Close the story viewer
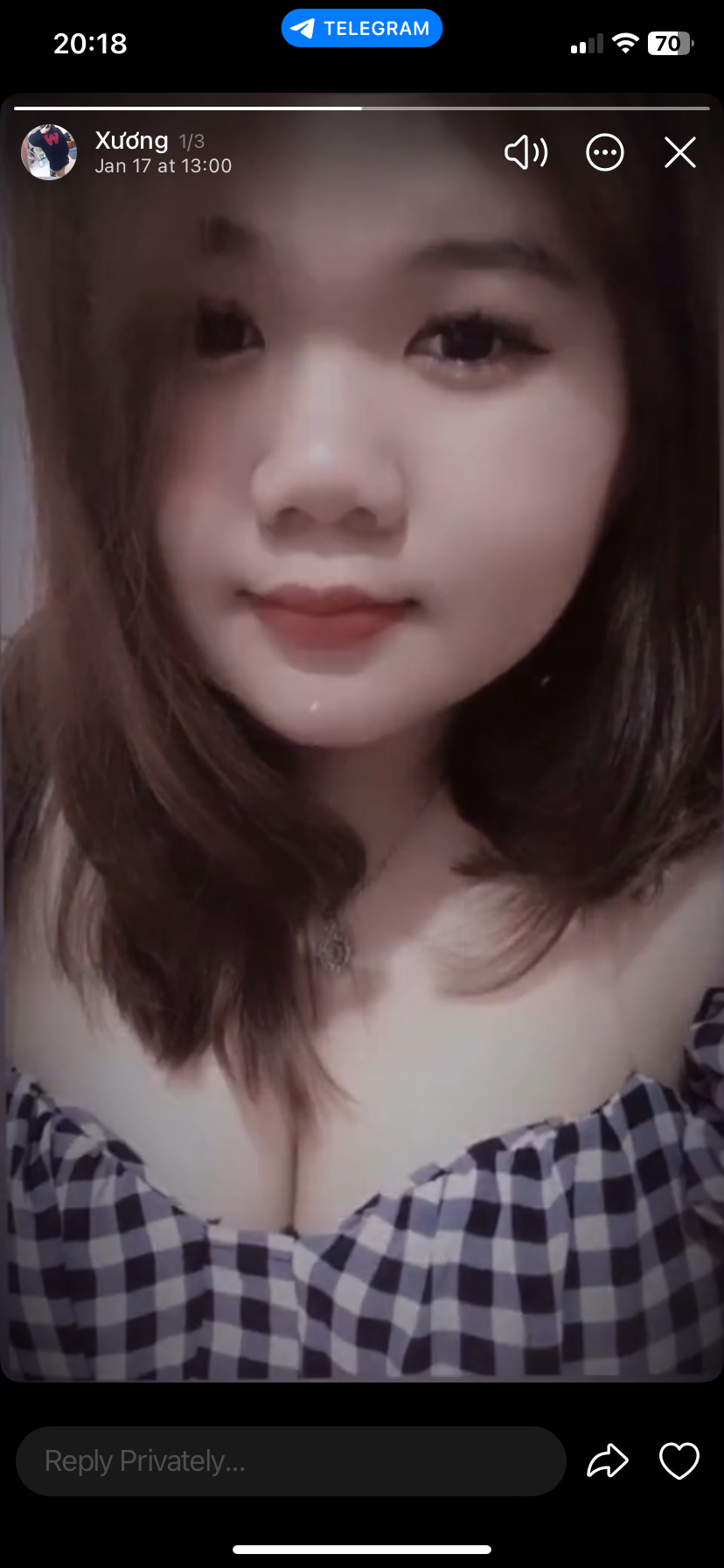The image size is (724, 1568). pyautogui.click(x=680, y=152)
